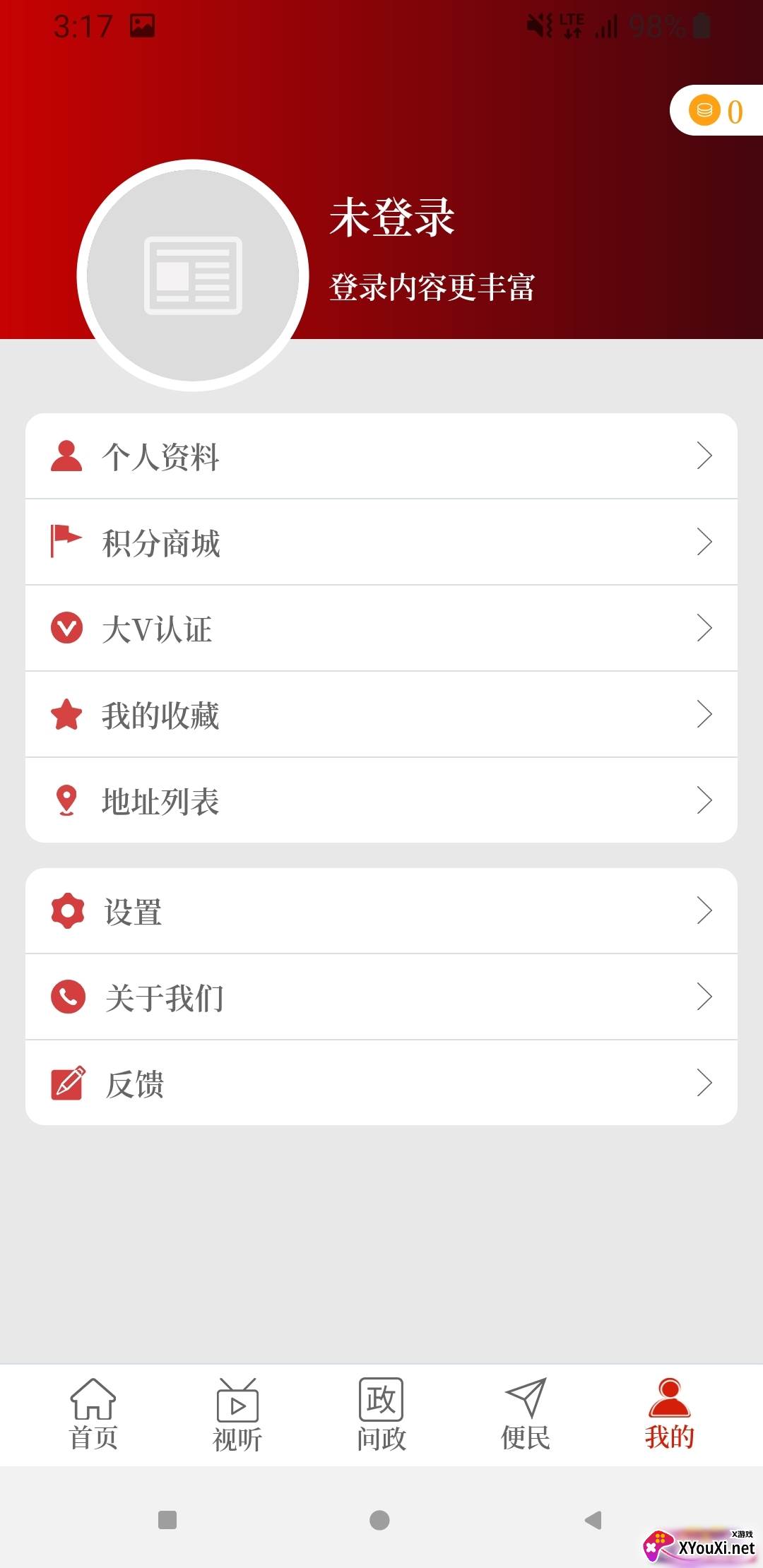Screen dimensions: 763x1568
Task: Open 大V认证 verification
Action: pyautogui.click(x=381, y=629)
